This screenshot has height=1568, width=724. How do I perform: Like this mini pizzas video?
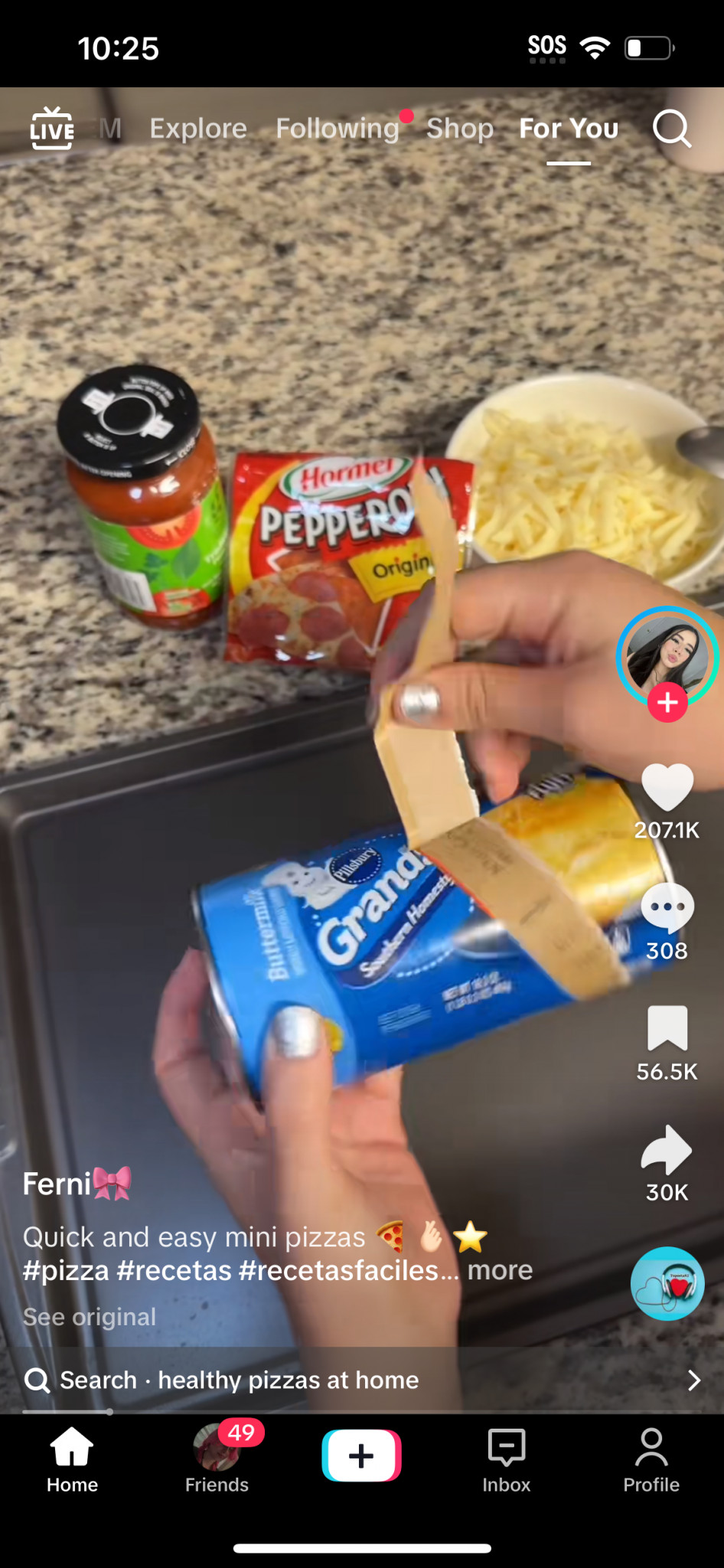click(667, 787)
